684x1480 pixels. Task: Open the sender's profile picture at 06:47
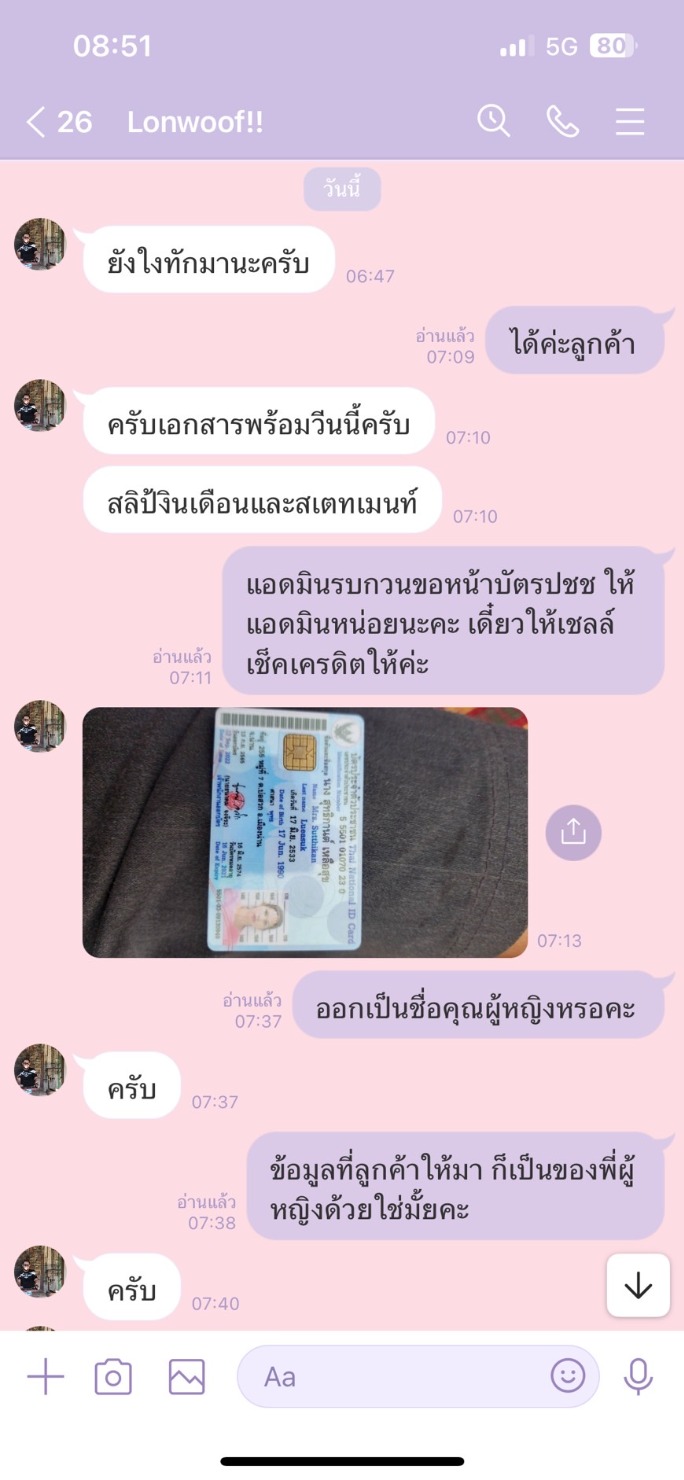pos(40,244)
